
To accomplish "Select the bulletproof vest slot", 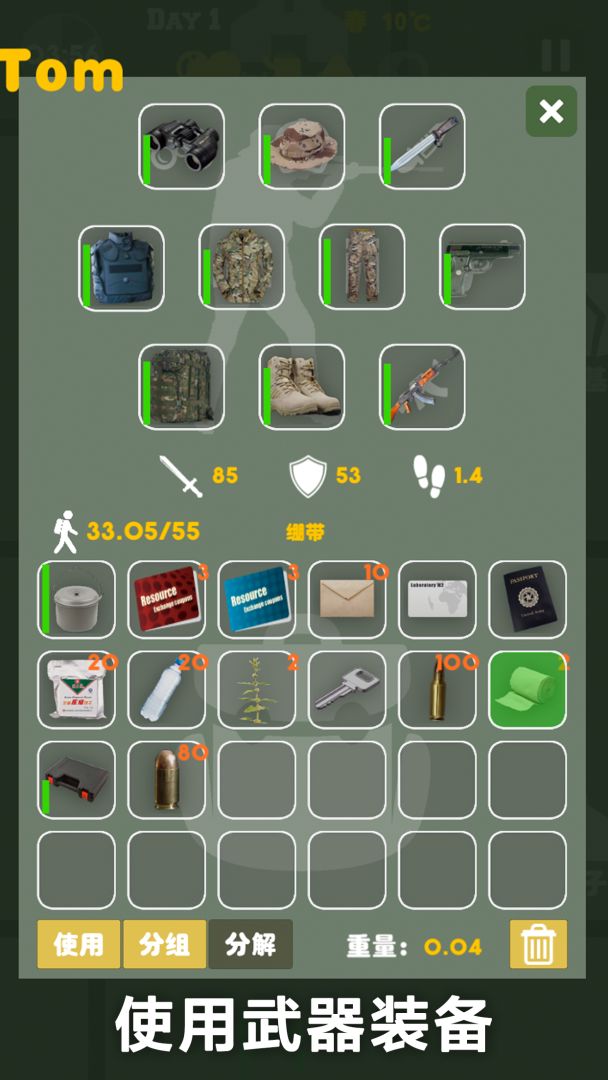I will click(x=121, y=267).
